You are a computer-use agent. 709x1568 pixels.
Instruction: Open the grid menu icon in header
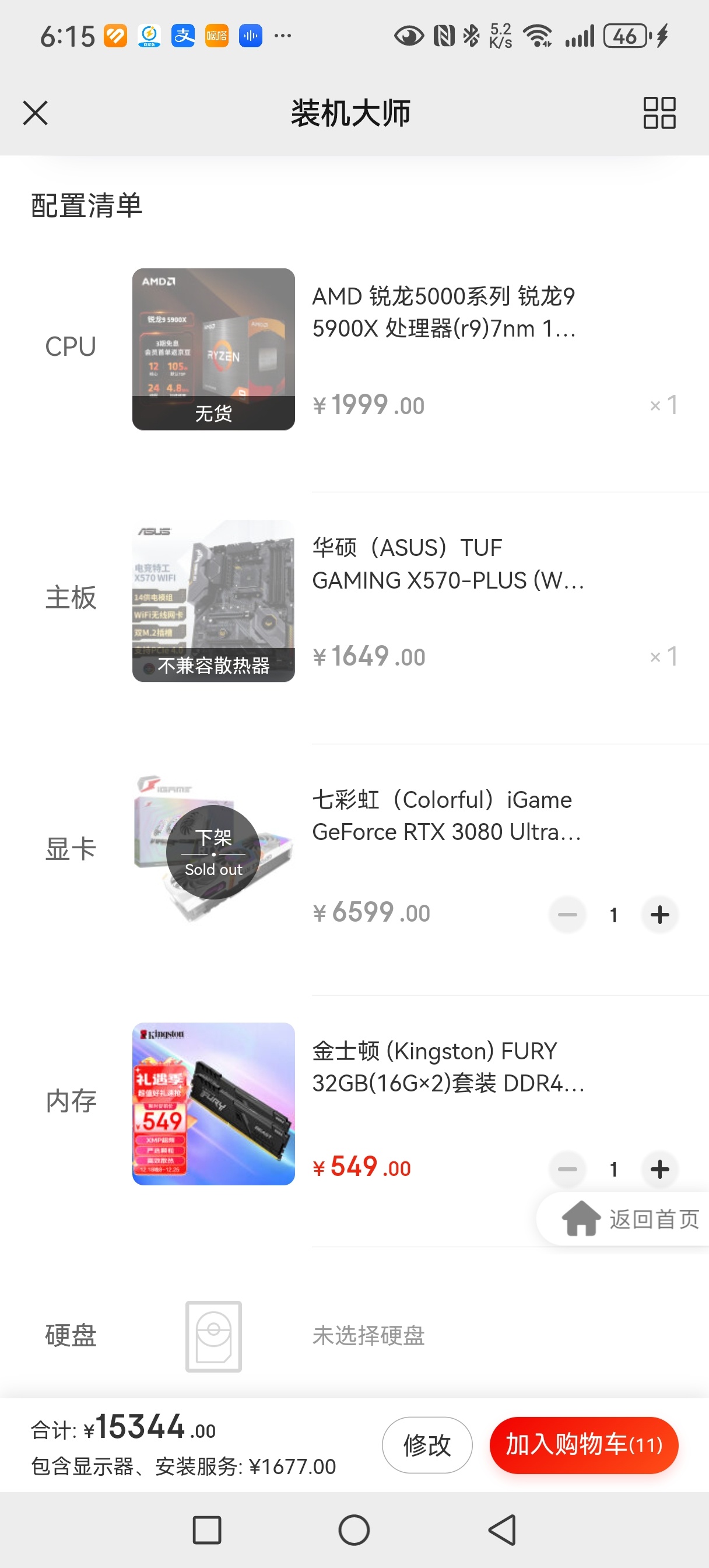tap(659, 113)
